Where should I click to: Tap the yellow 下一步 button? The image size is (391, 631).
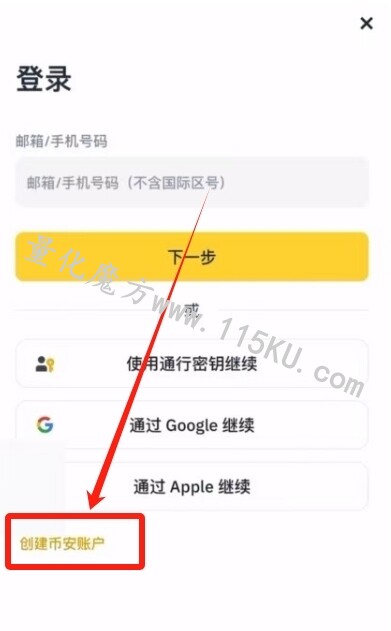point(192,256)
